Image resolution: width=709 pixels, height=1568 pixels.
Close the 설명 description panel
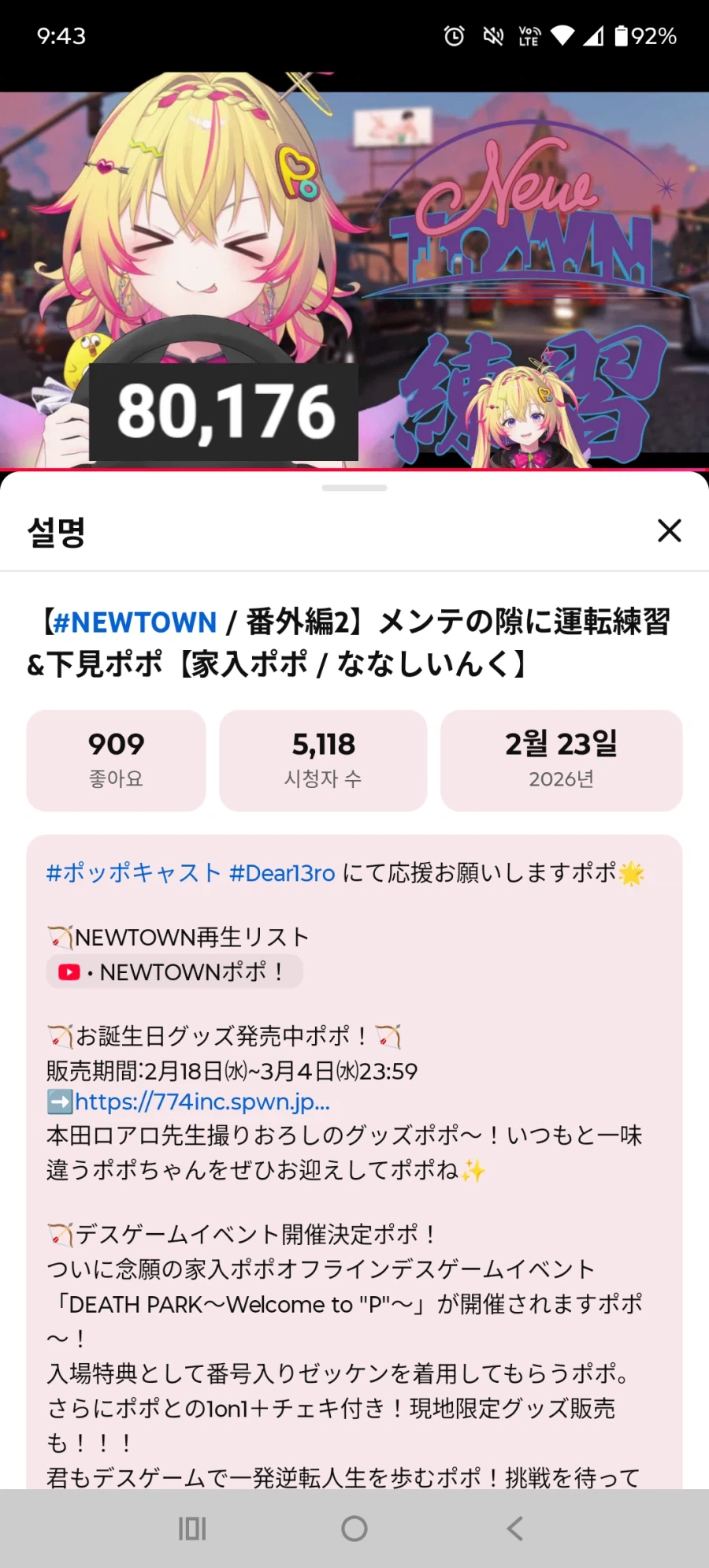pos(669,531)
